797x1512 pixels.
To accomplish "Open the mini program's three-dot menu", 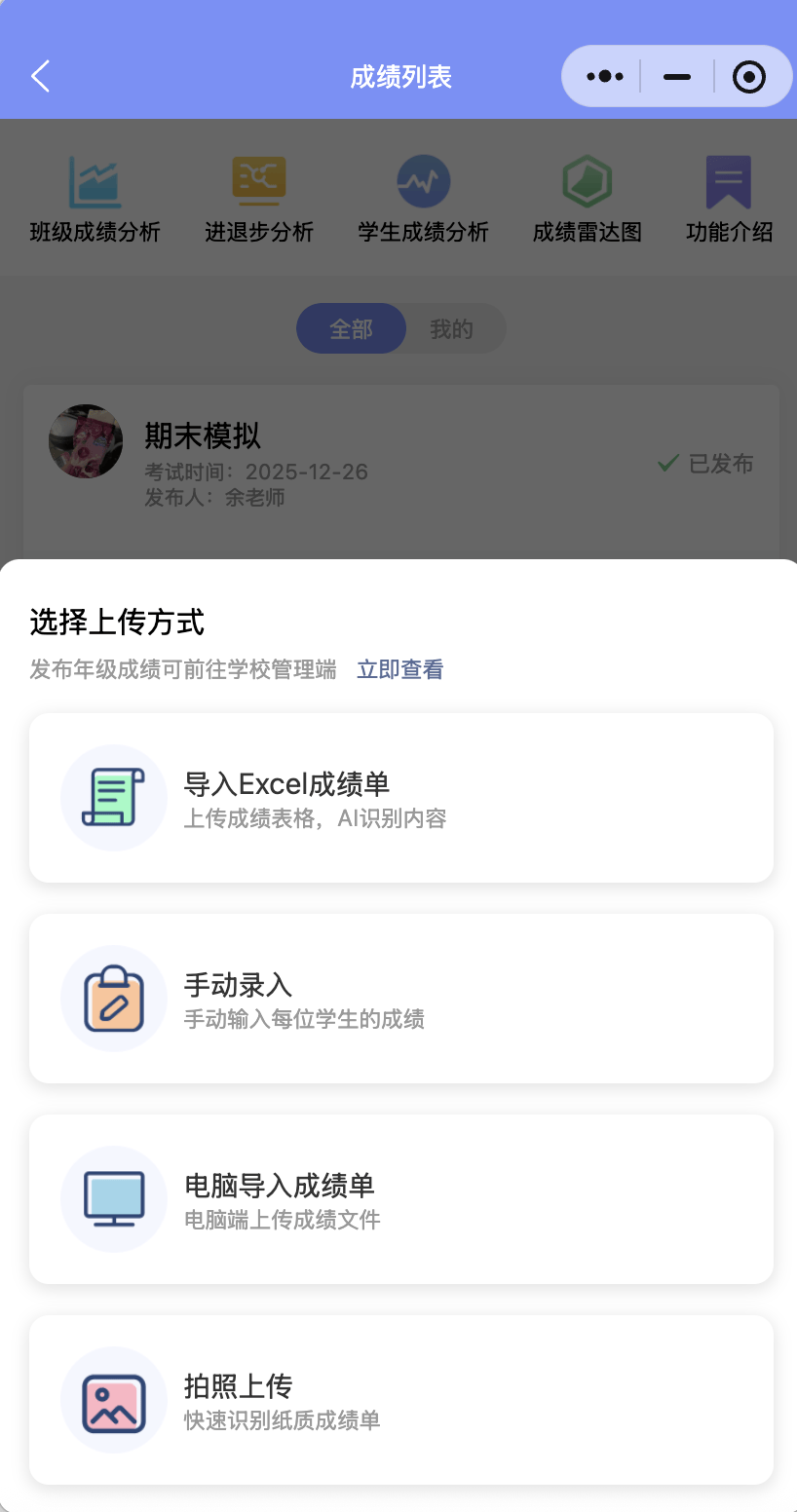I will 605,76.
